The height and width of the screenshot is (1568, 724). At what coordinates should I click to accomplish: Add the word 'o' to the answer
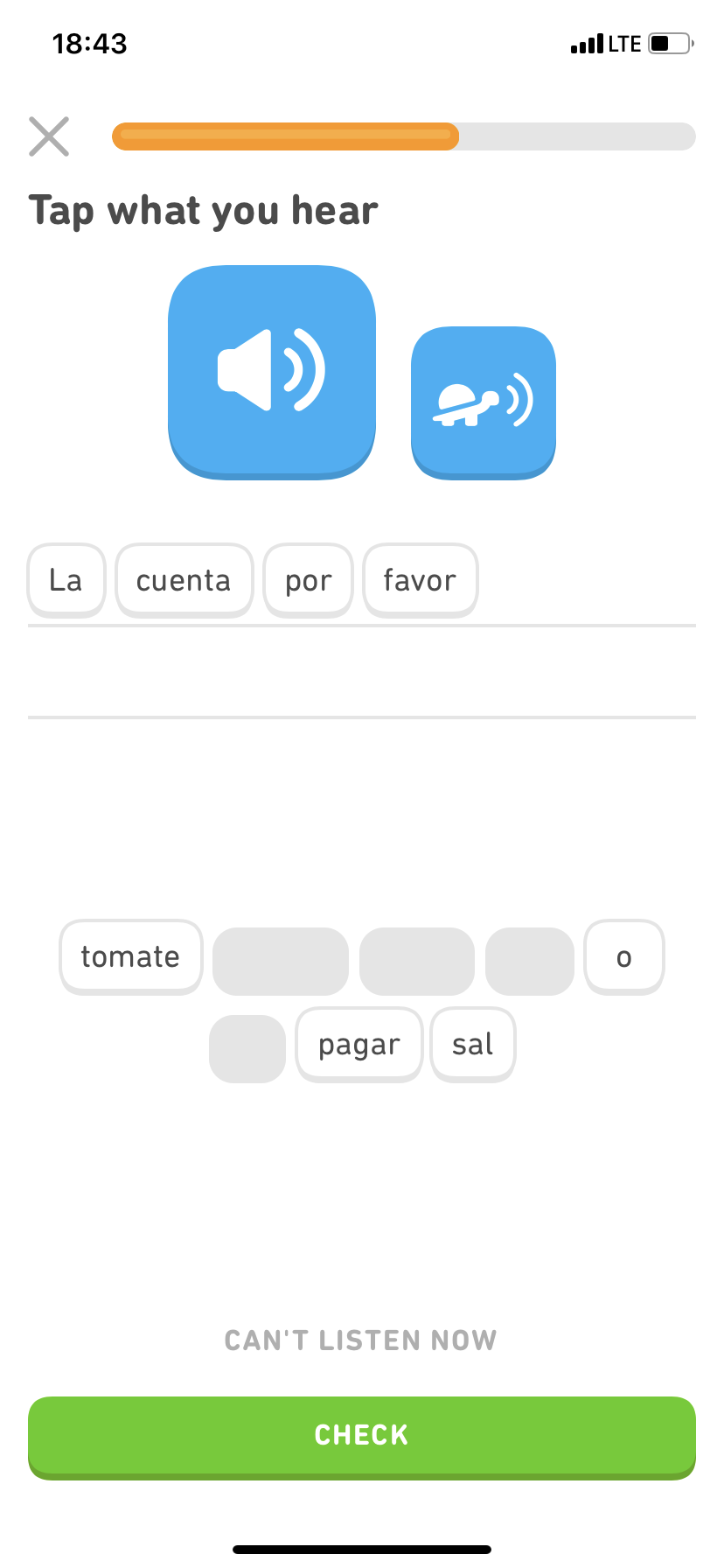tap(623, 956)
